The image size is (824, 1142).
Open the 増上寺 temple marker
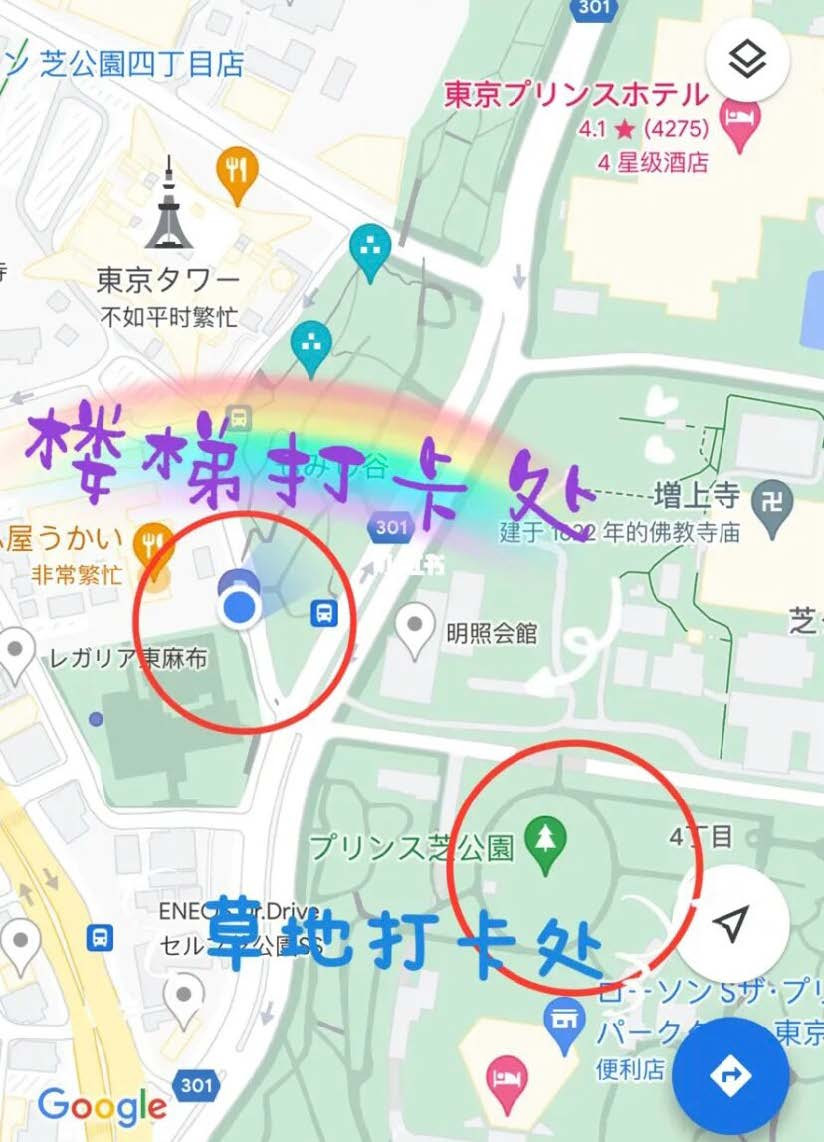777,497
